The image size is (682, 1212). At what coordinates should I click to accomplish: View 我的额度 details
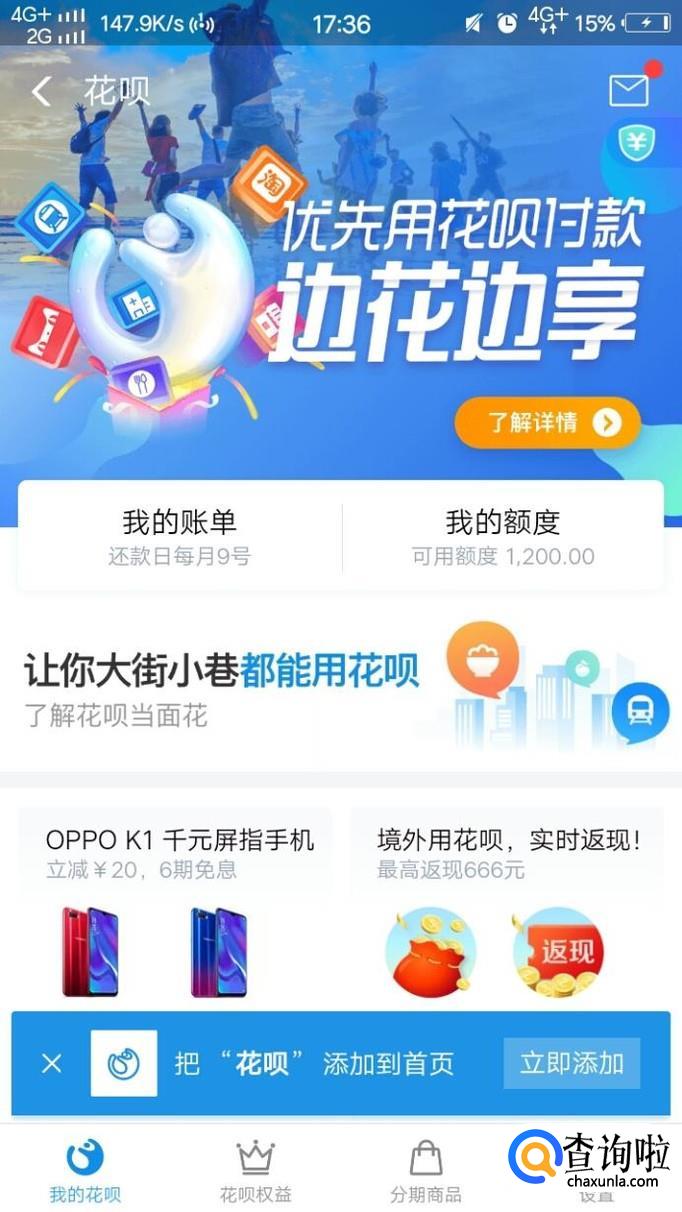(502, 537)
